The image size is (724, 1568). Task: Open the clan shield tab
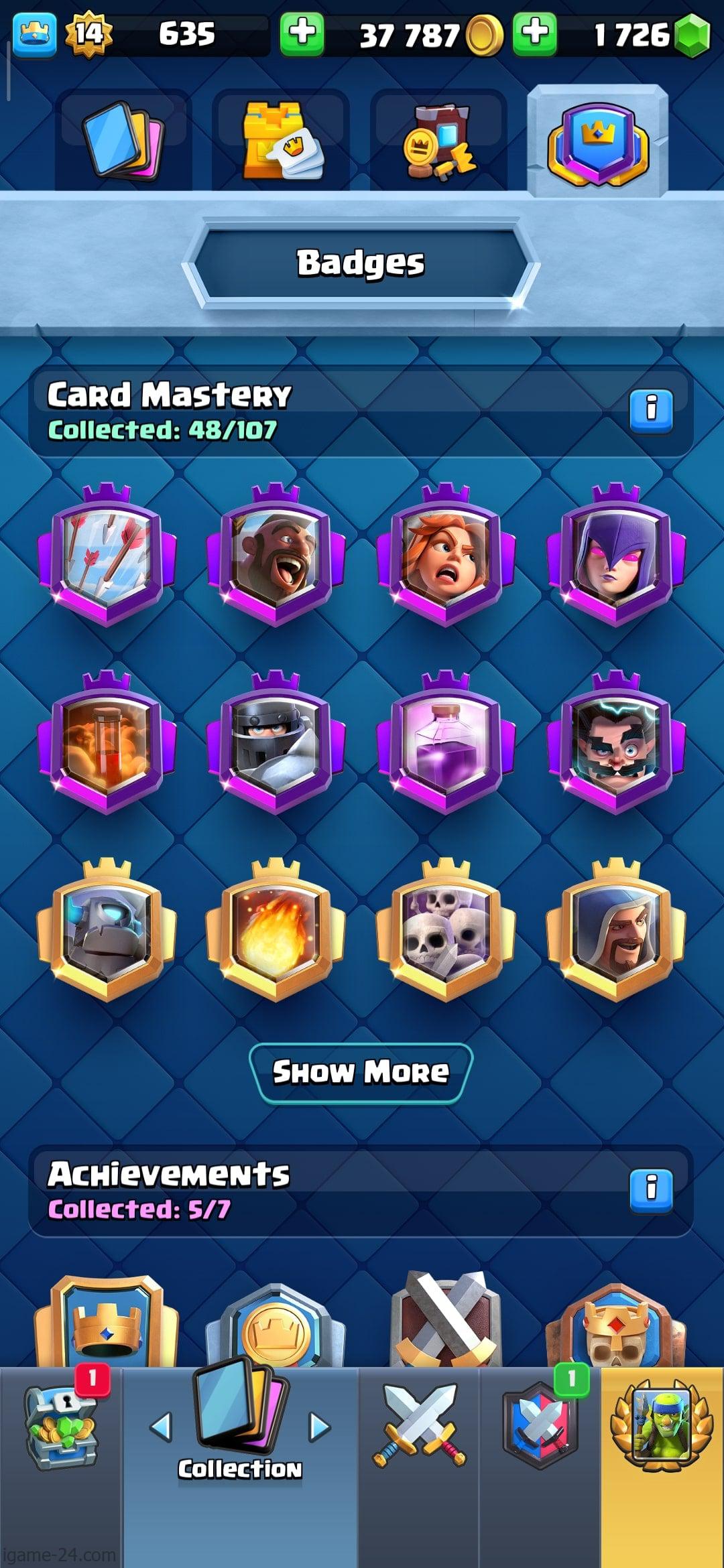[540, 1429]
